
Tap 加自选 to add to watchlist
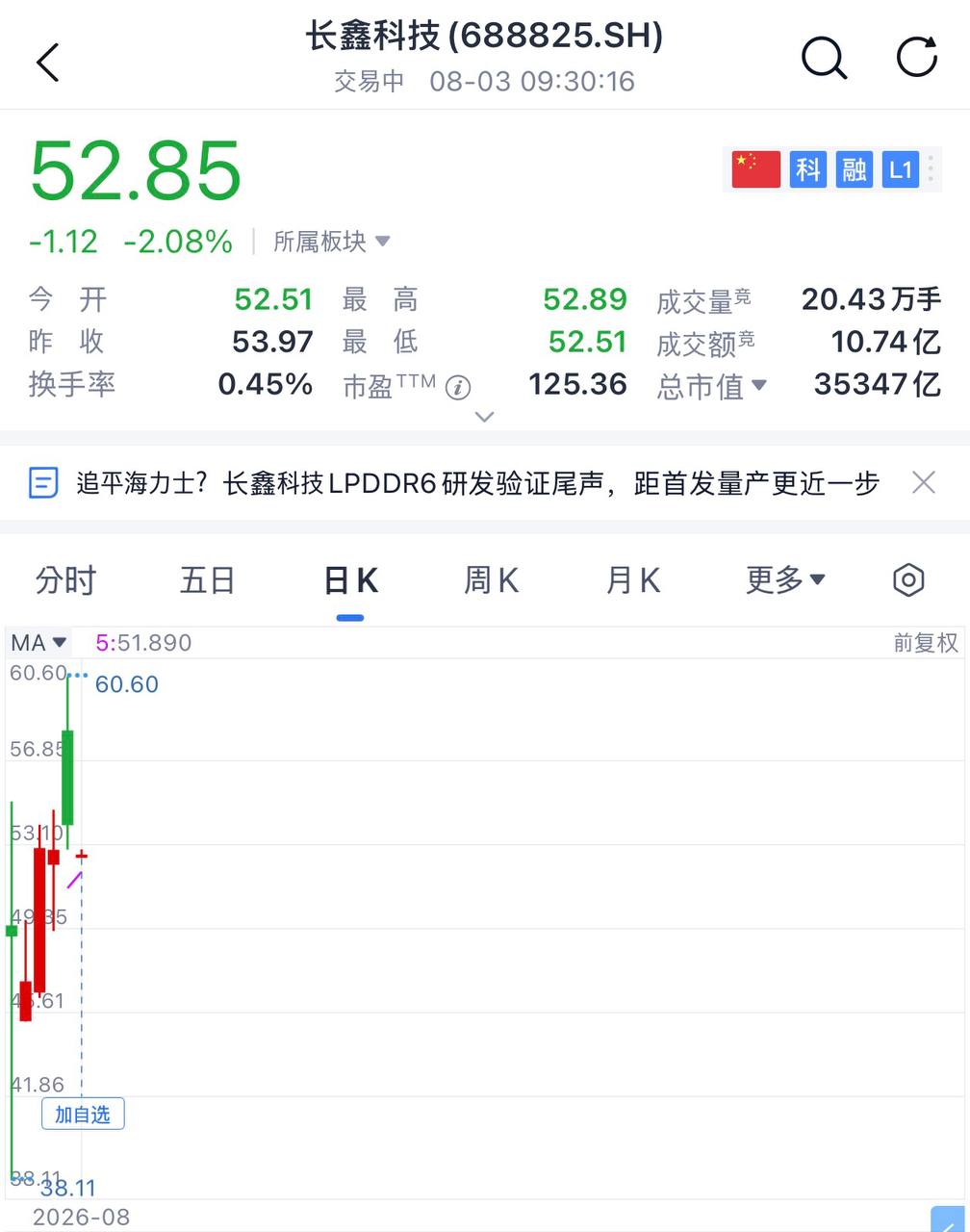coord(83,1115)
